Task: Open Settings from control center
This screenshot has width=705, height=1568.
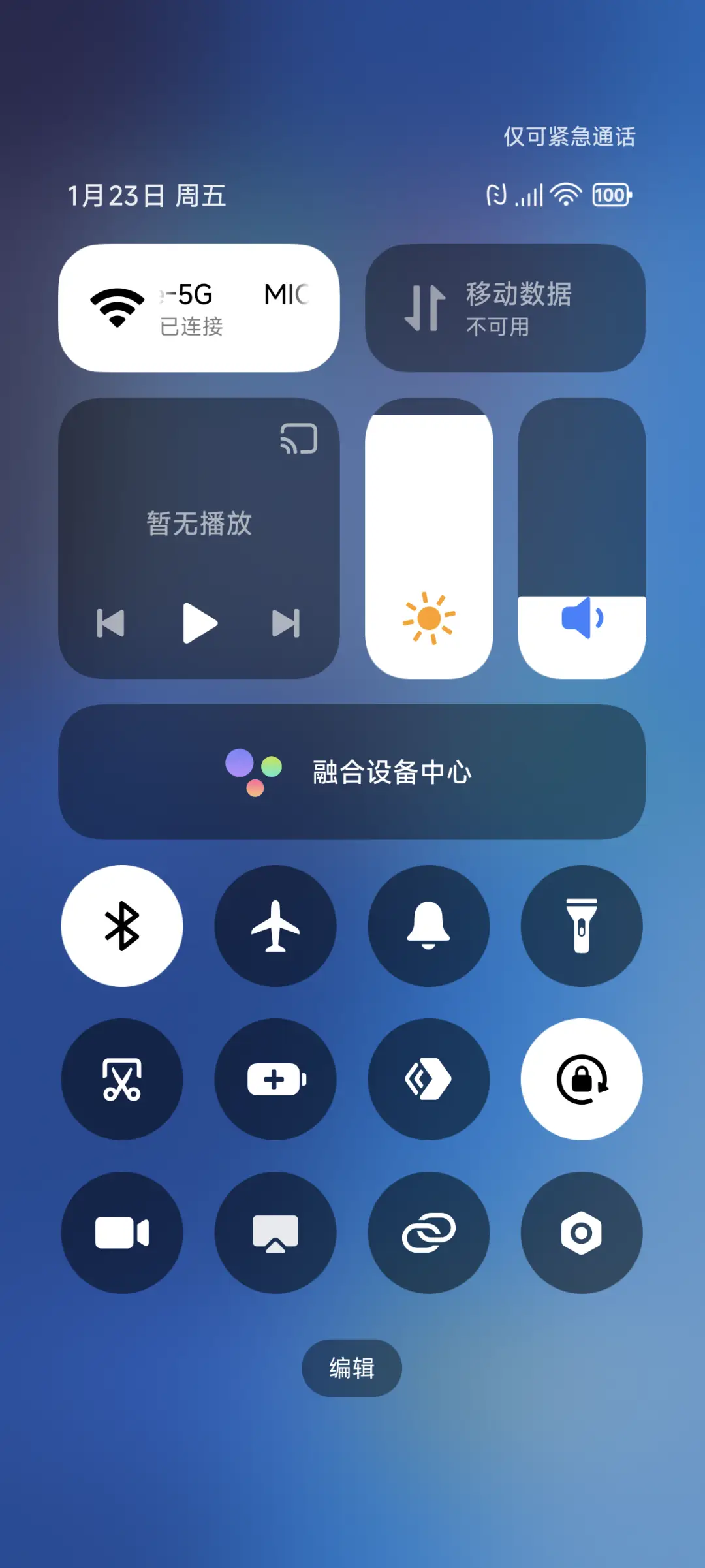Action: [x=582, y=1232]
